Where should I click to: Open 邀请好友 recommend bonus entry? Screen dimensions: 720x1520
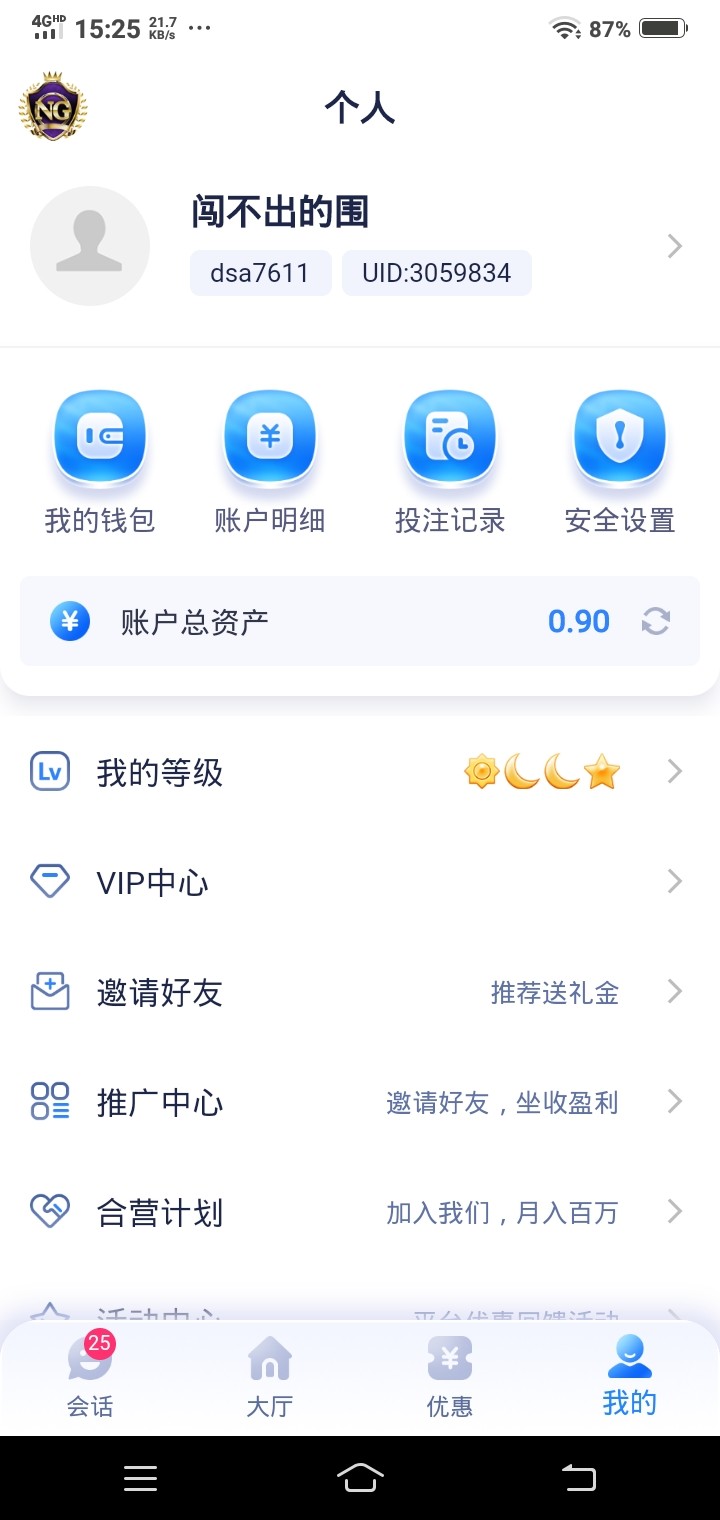[555, 992]
